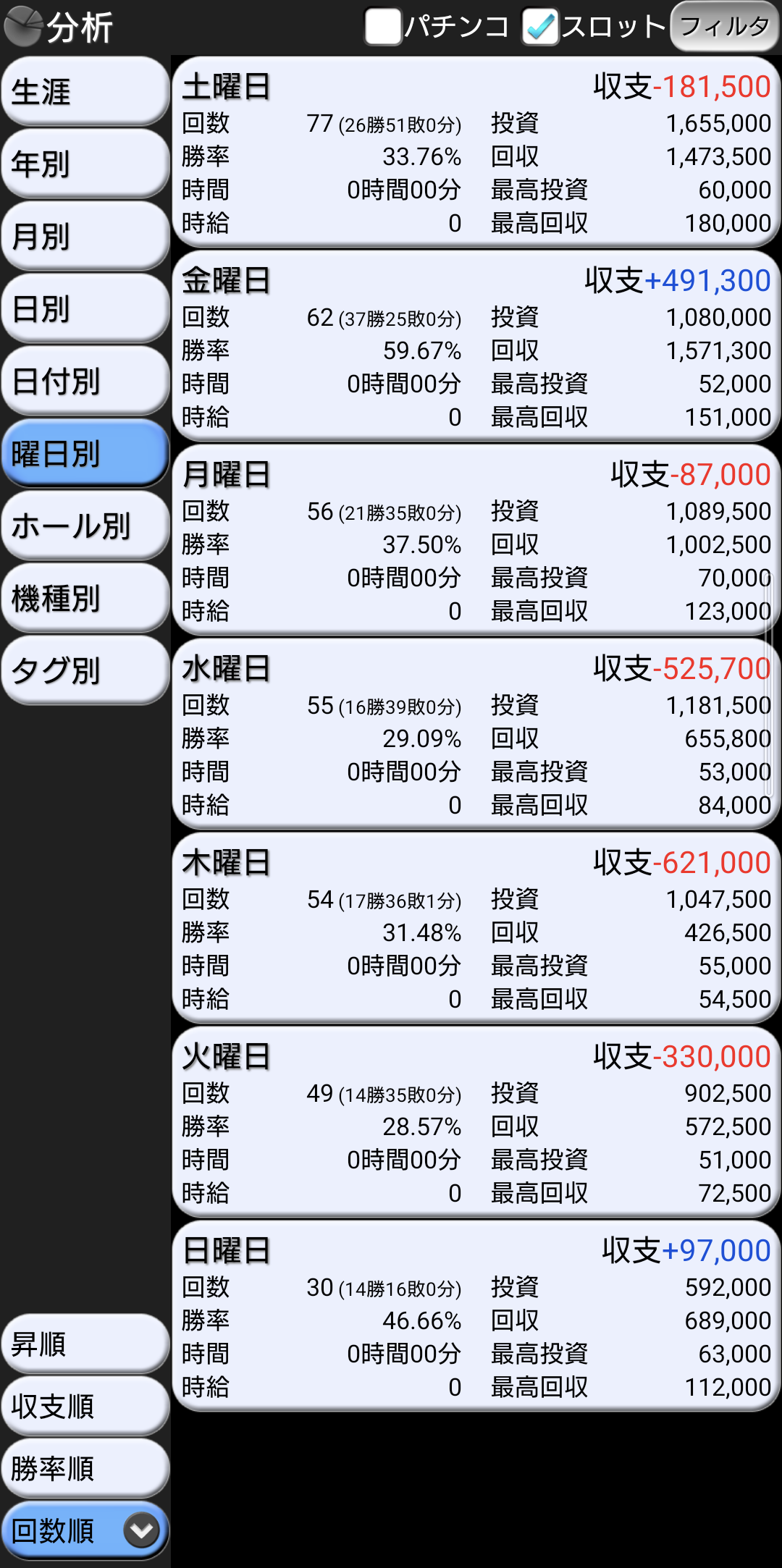782x1568 pixels.
Task: Sort by 昇順
Action: pyautogui.click(x=85, y=1344)
